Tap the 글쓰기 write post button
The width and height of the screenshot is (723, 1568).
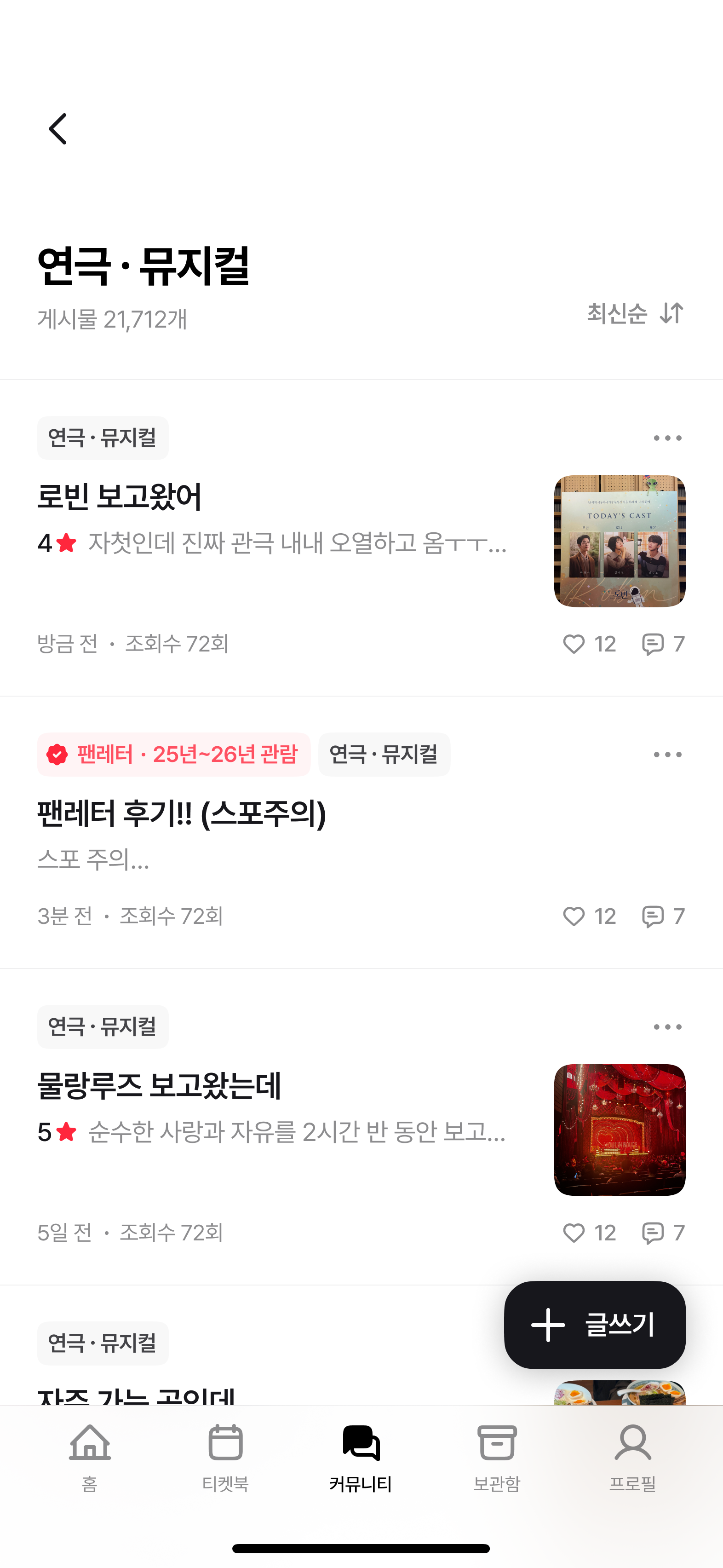(595, 1325)
